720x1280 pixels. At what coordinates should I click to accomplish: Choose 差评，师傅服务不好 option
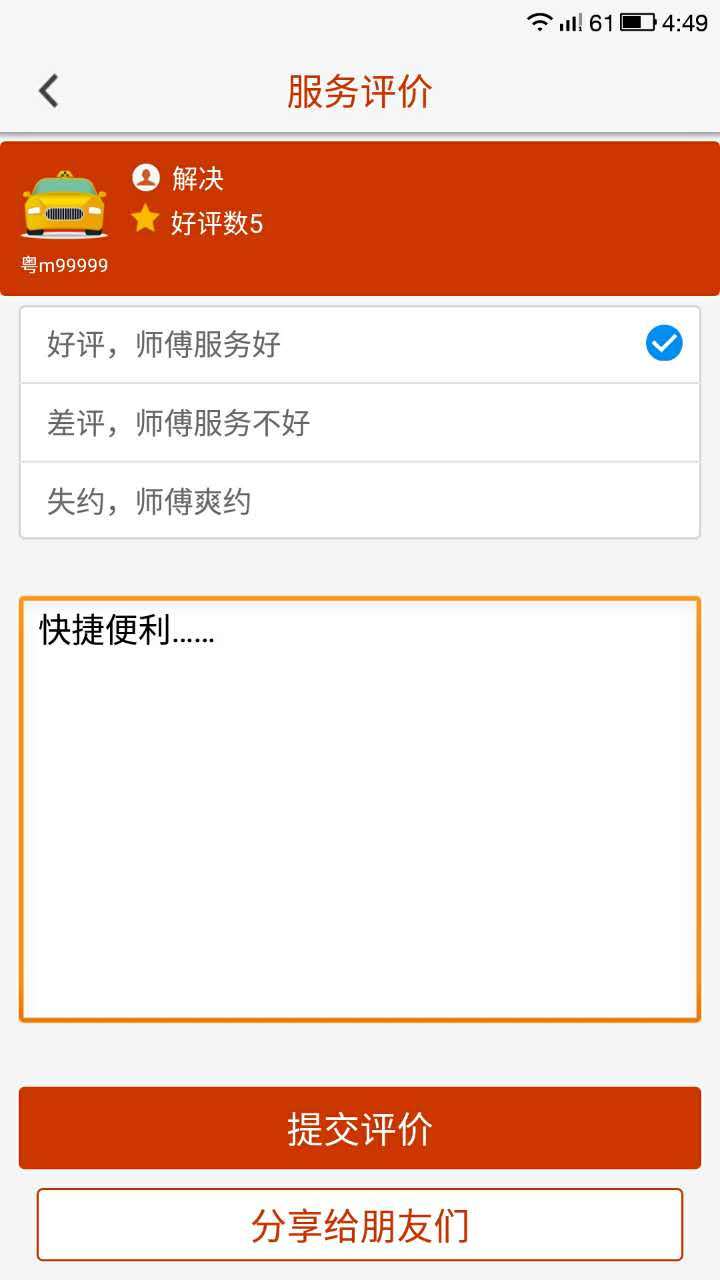tap(360, 423)
